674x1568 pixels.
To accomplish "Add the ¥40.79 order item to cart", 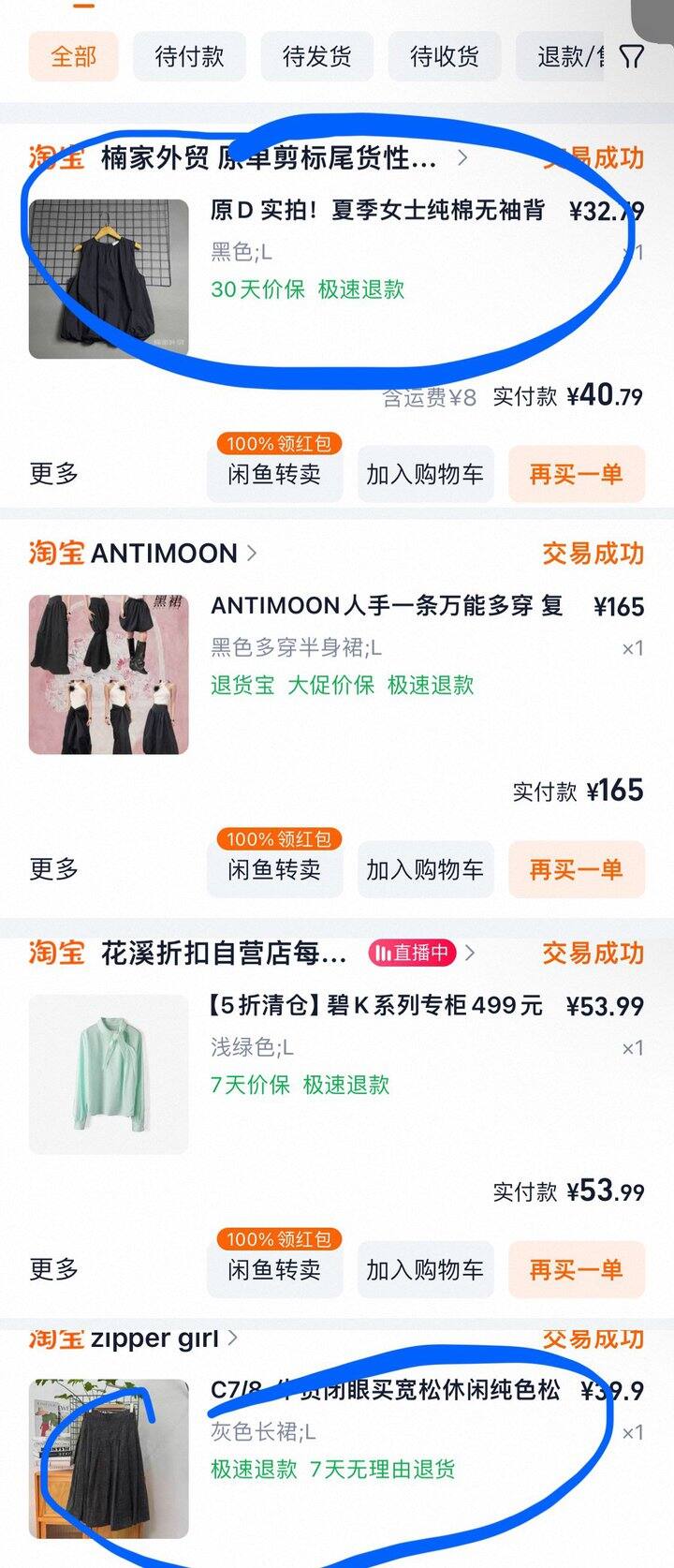I will pos(425,474).
